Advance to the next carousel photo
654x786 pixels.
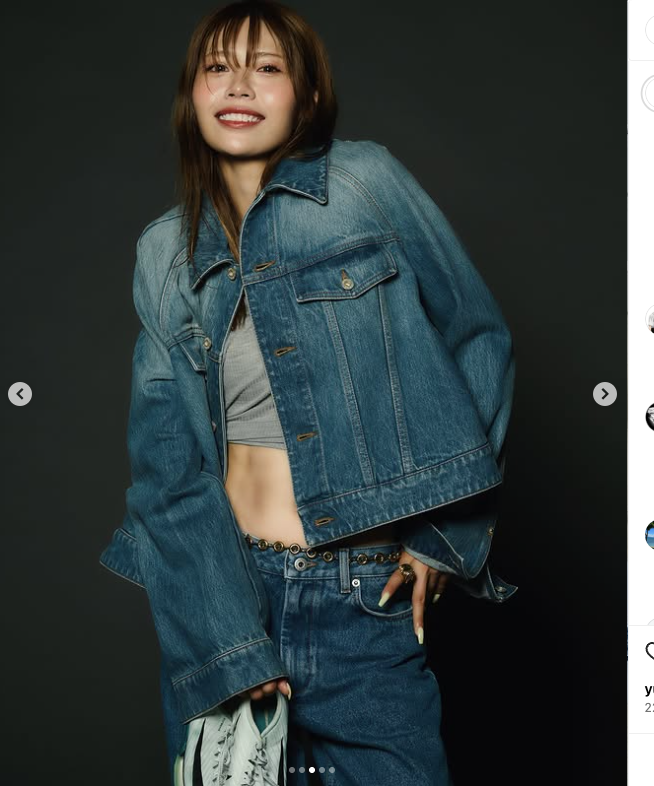pyautogui.click(x=604, y=394)
